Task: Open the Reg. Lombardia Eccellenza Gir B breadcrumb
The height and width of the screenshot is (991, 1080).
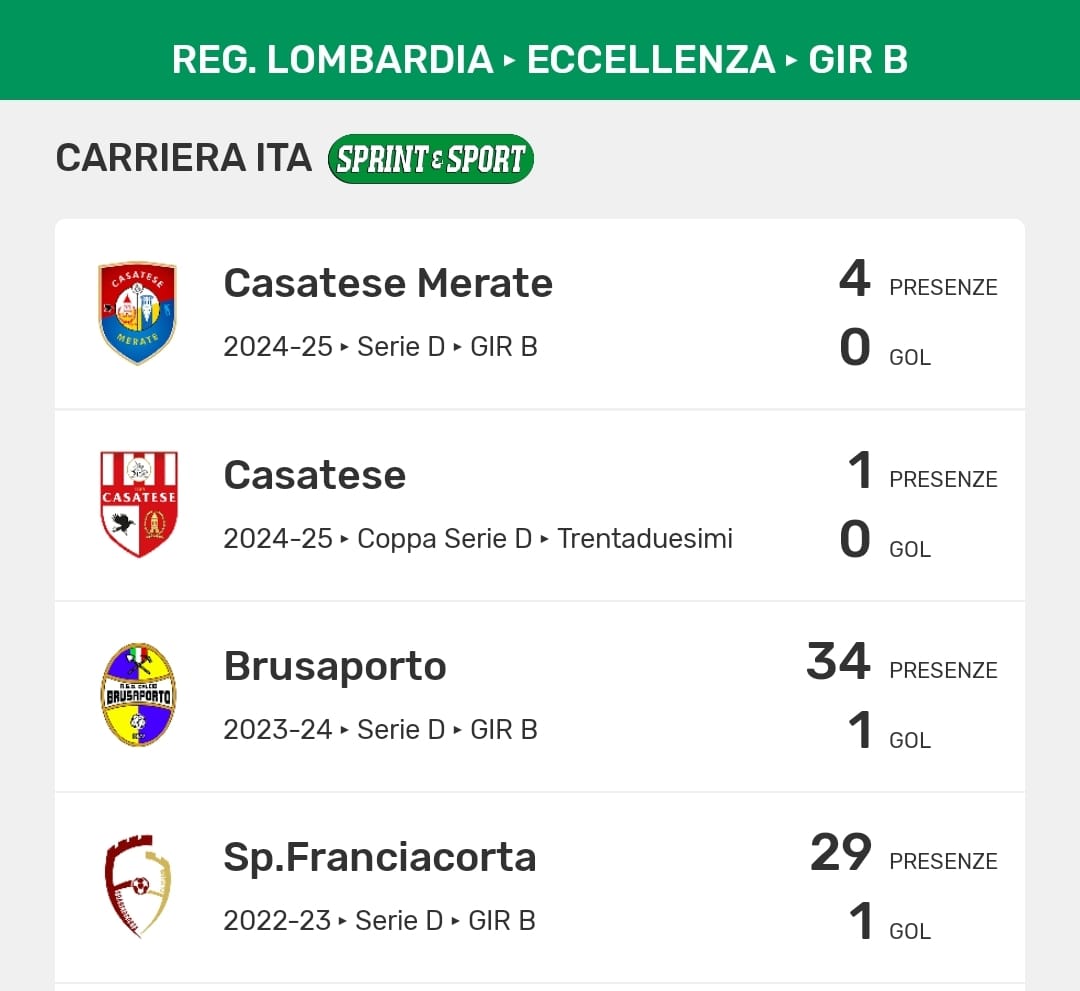Action: (x=540, y=59)
